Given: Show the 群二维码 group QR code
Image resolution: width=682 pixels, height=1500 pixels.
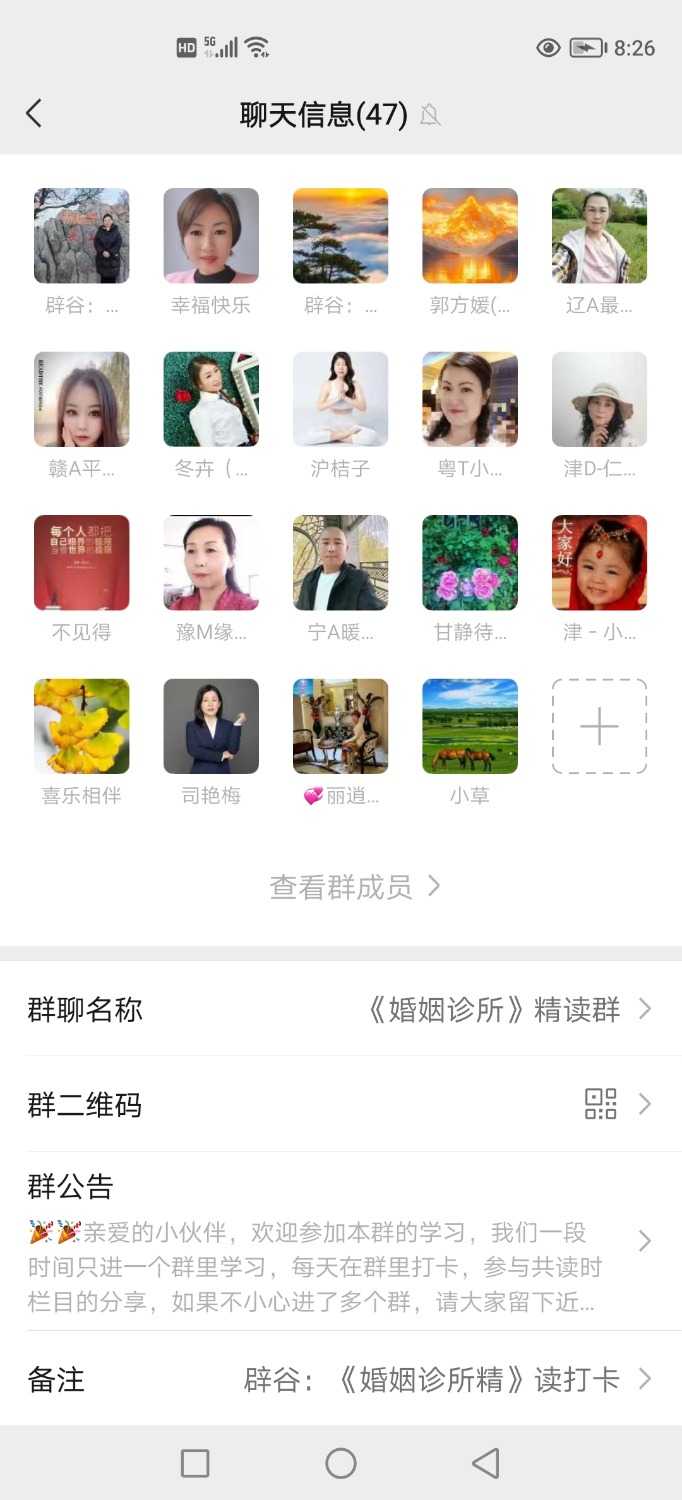Looking at the screenshot, I should click(340, 1104).
